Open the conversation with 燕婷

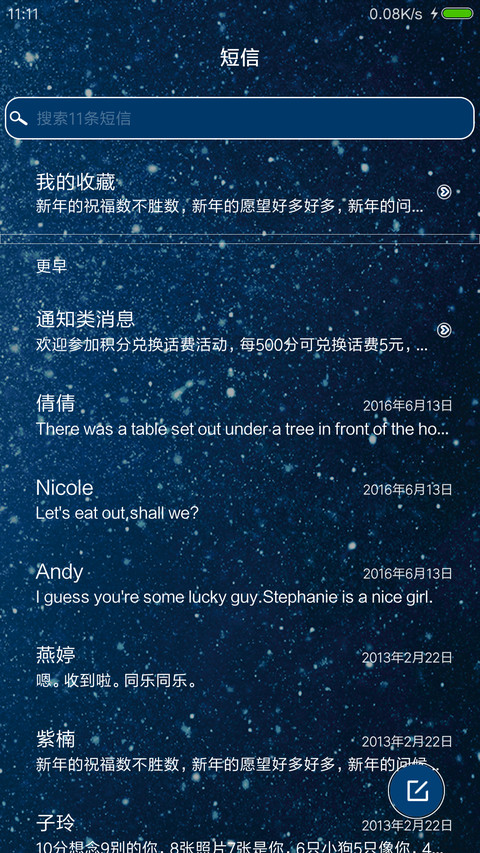tap(240, 668)
